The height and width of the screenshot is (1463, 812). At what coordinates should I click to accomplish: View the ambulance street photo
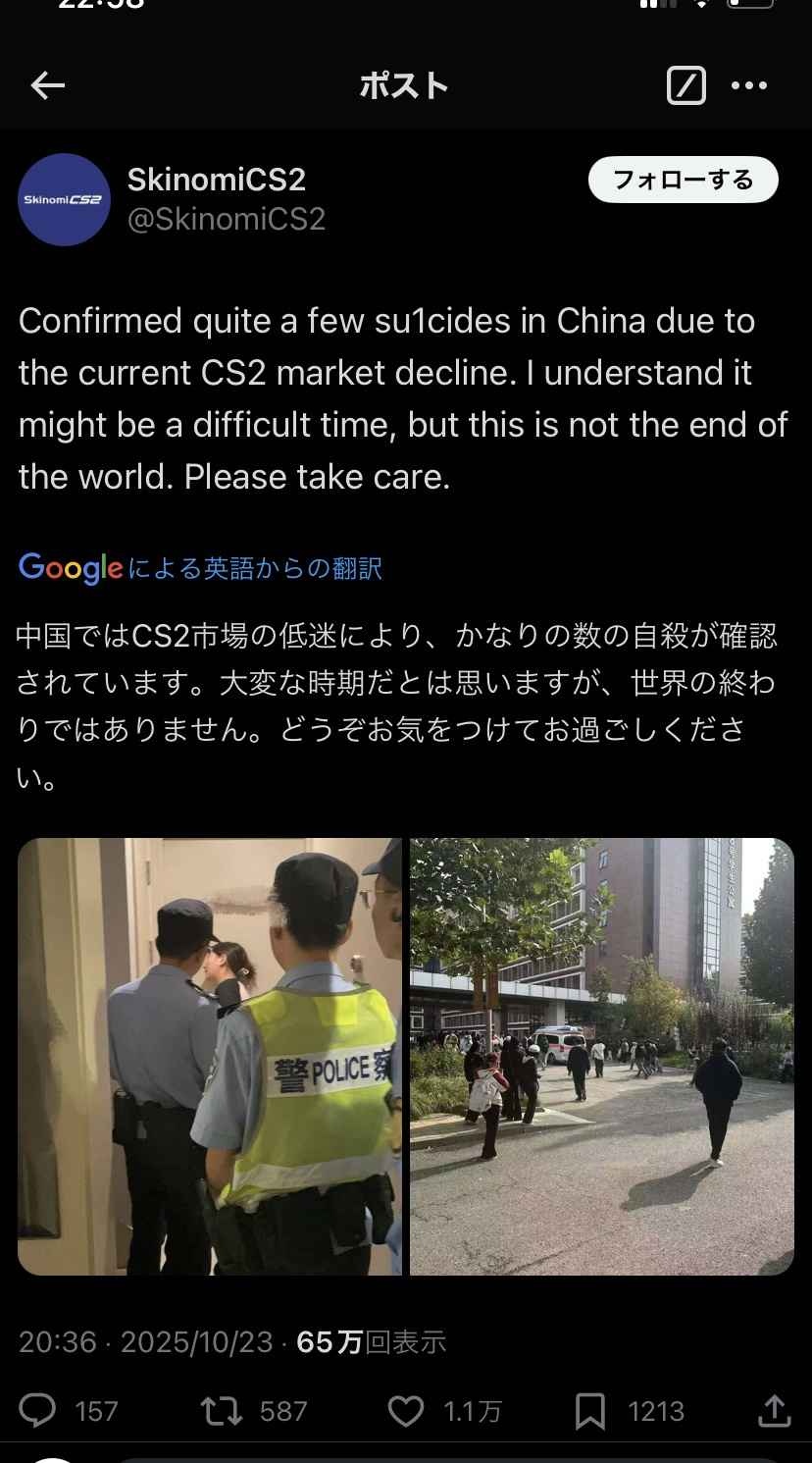[x=601, y=1056]
